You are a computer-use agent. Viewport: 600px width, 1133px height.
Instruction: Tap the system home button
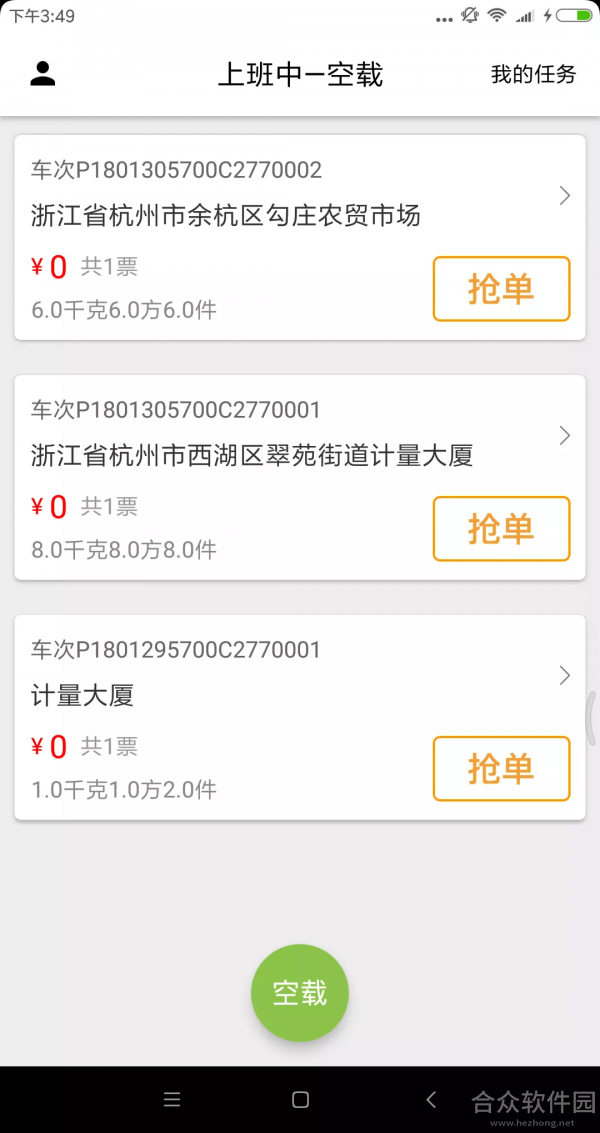click(x=300, y=1100)
